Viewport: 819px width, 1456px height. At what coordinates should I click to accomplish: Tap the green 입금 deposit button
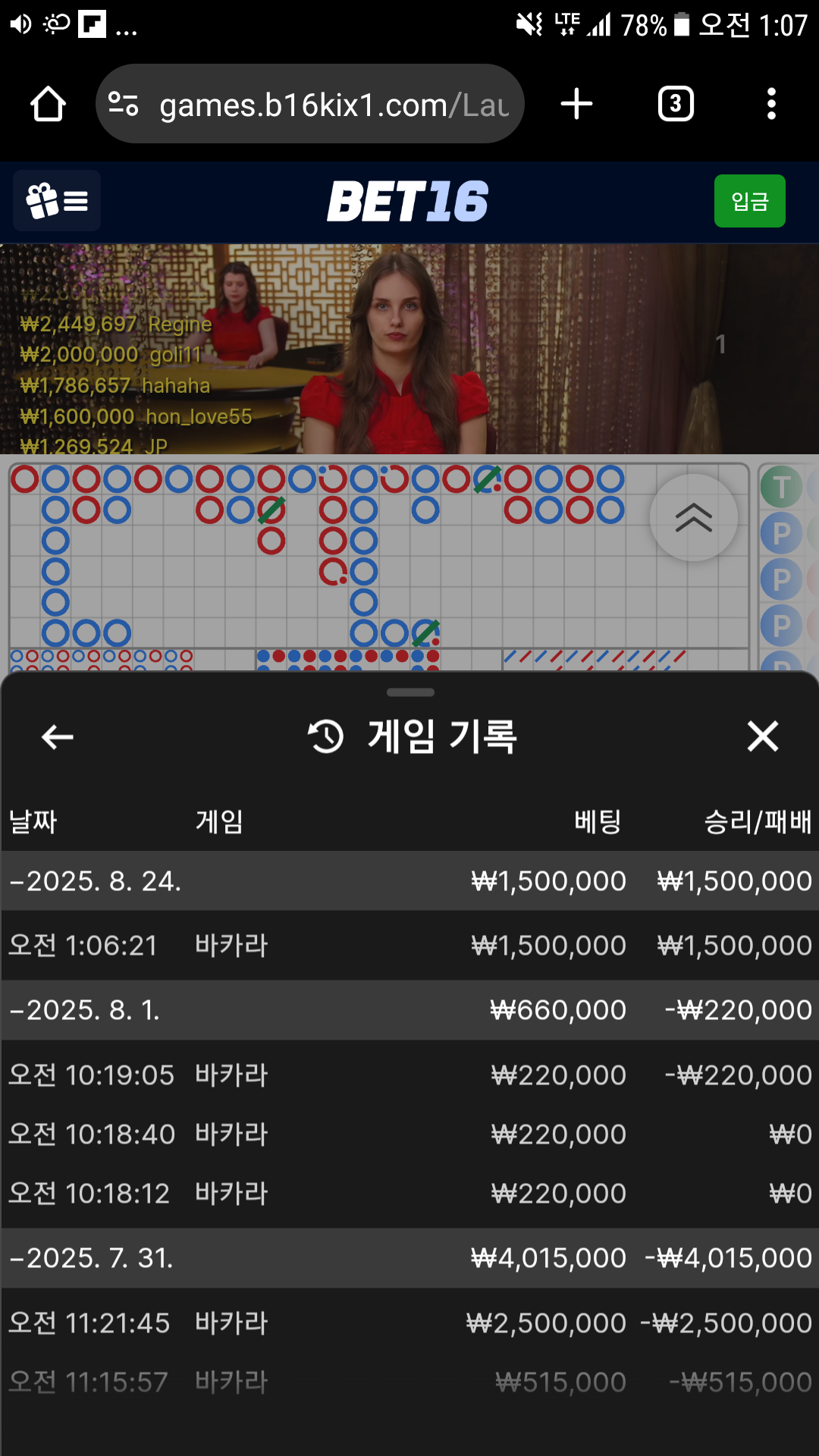749,201
